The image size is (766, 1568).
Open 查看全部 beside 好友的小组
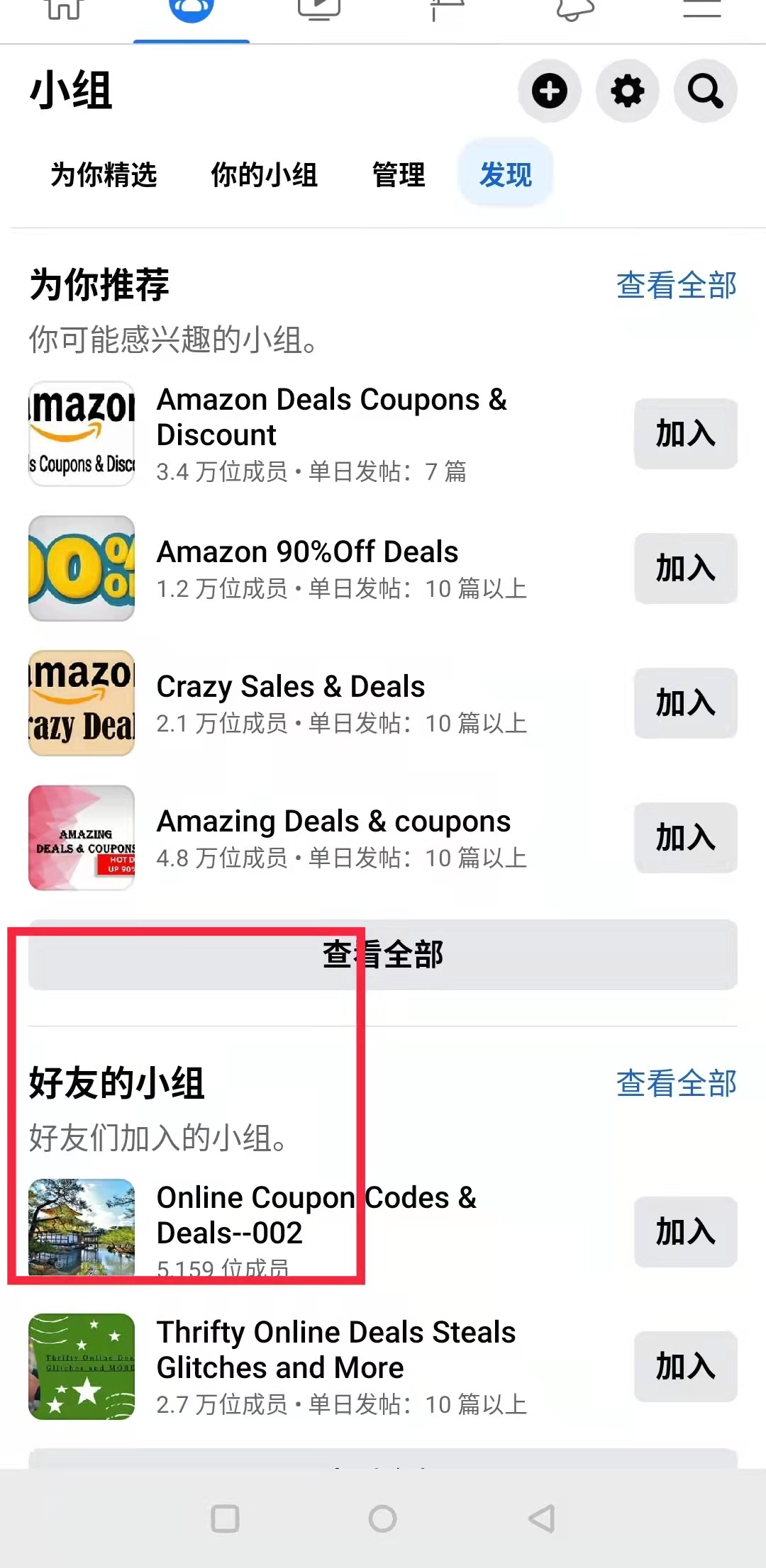tap(676, 1083)
